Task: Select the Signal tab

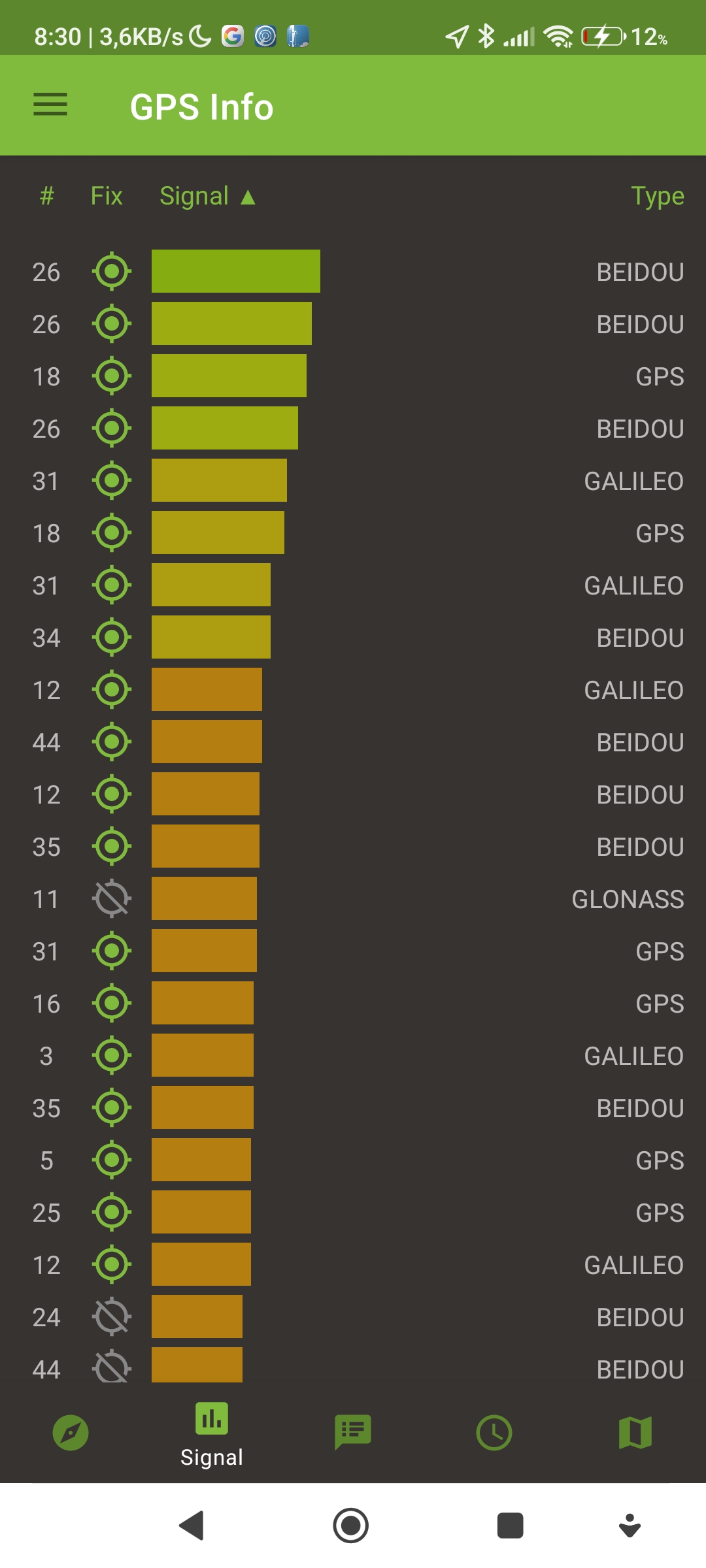Action: (x=212, y=1434)
